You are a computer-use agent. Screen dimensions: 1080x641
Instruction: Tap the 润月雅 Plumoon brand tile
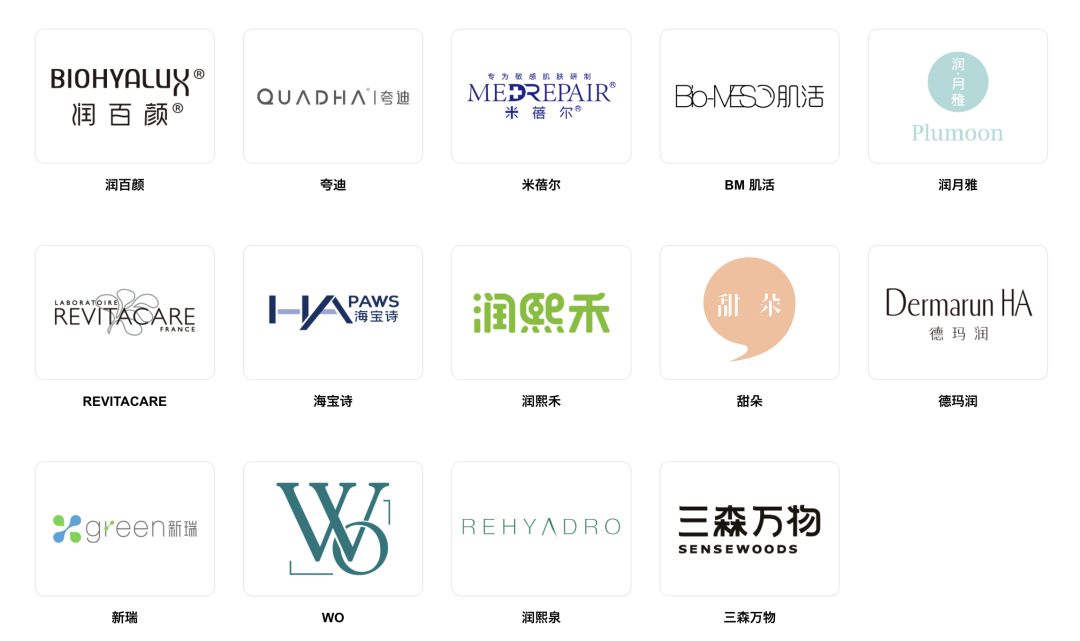(957, 97)
